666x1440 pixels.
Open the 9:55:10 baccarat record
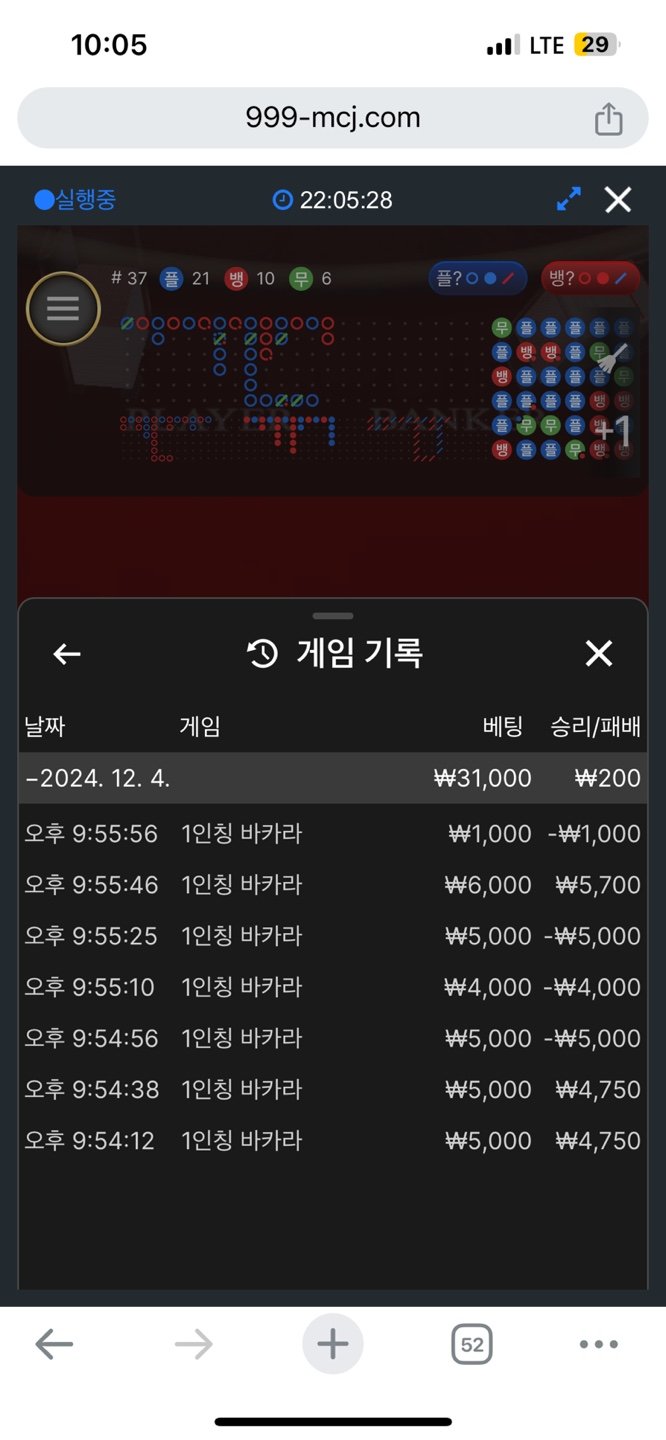tap(332, 987)
